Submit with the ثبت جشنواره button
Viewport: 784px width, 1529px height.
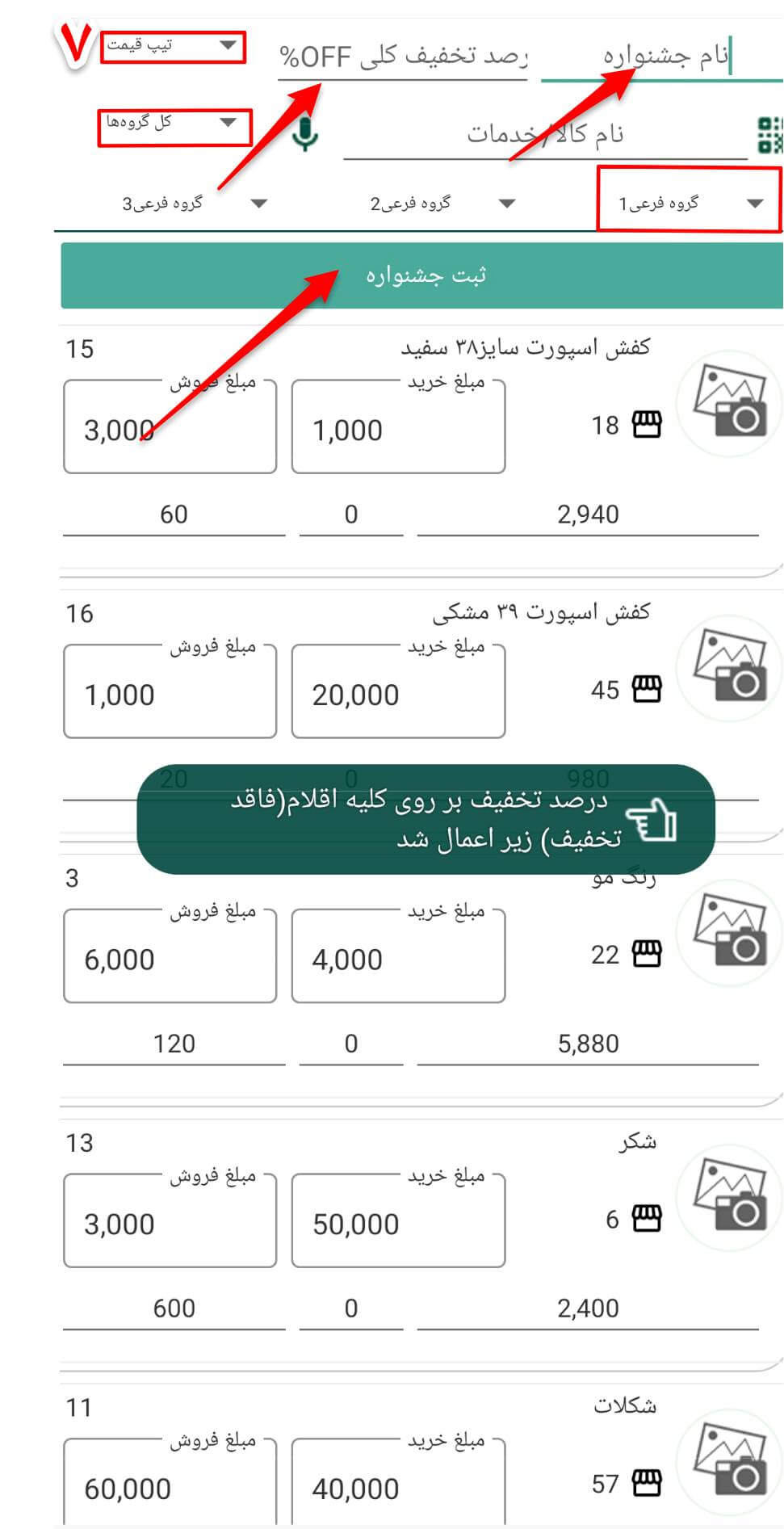point(423,276)
